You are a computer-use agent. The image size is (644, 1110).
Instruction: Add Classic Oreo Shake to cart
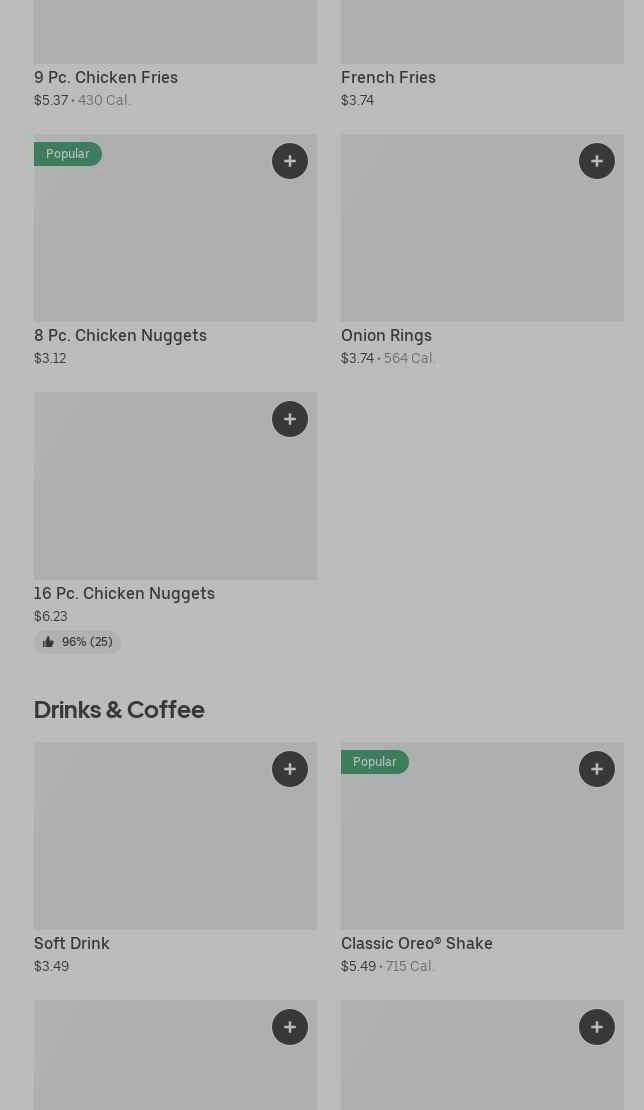pyautogui.click(x=597, y=769)
